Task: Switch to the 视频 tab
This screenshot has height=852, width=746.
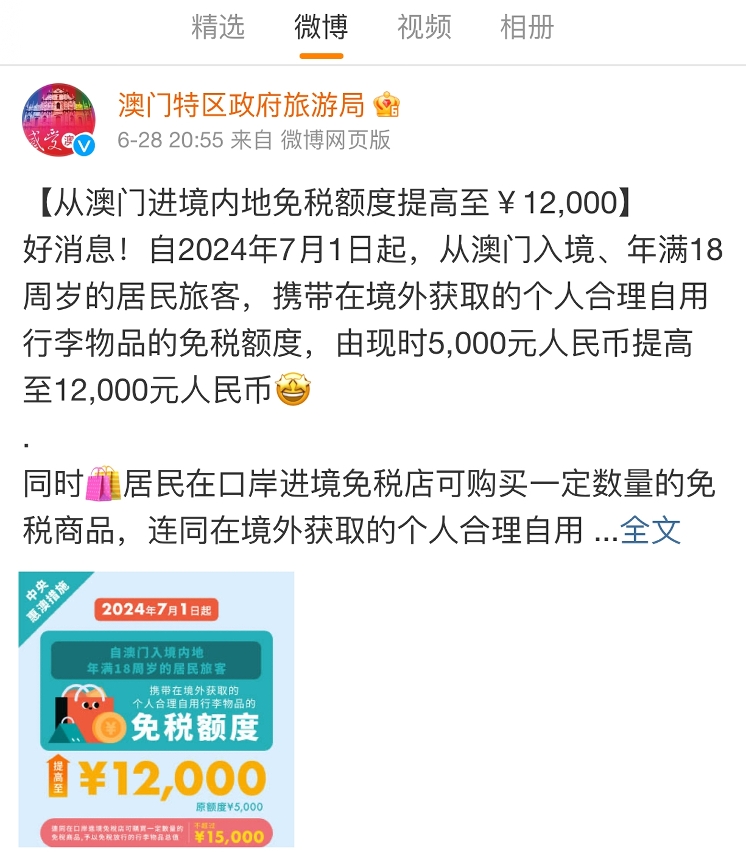Action: point(424,27)
